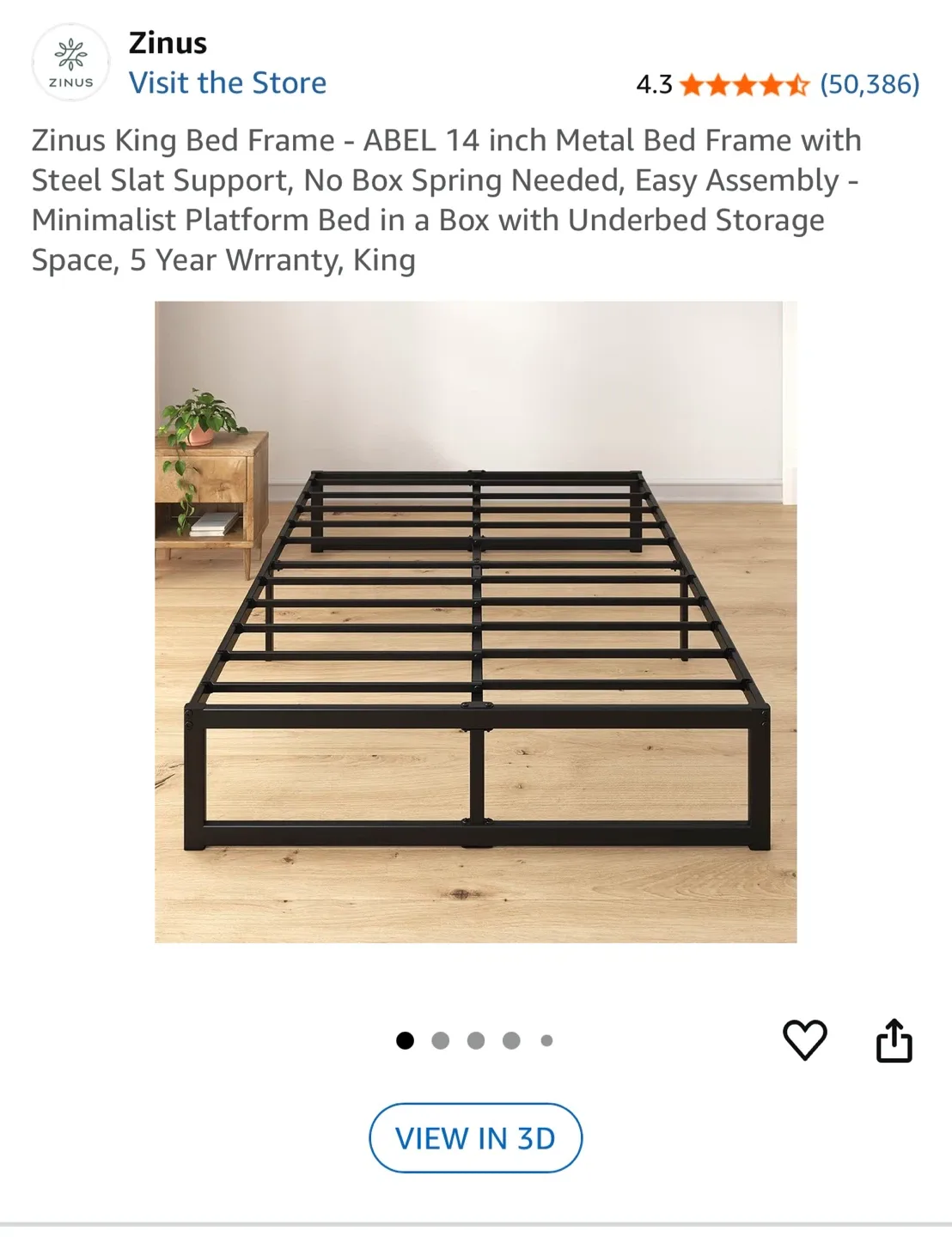Add the bed frame to wishlist heart

point(804,1039)
